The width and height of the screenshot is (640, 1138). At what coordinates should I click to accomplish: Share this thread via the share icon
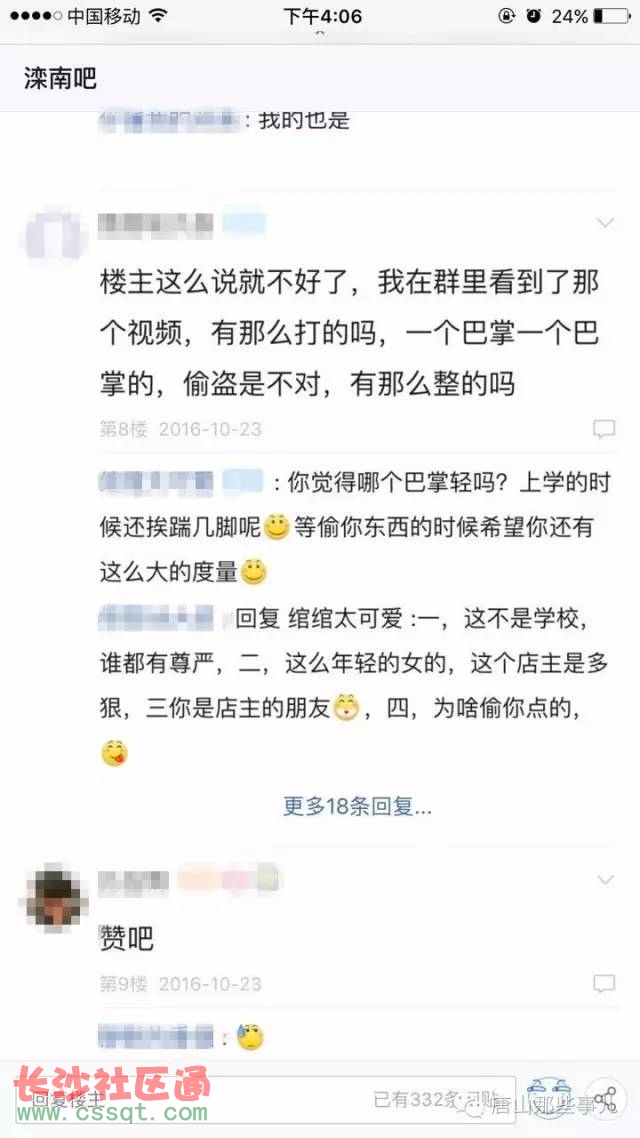coord(606,1100)
